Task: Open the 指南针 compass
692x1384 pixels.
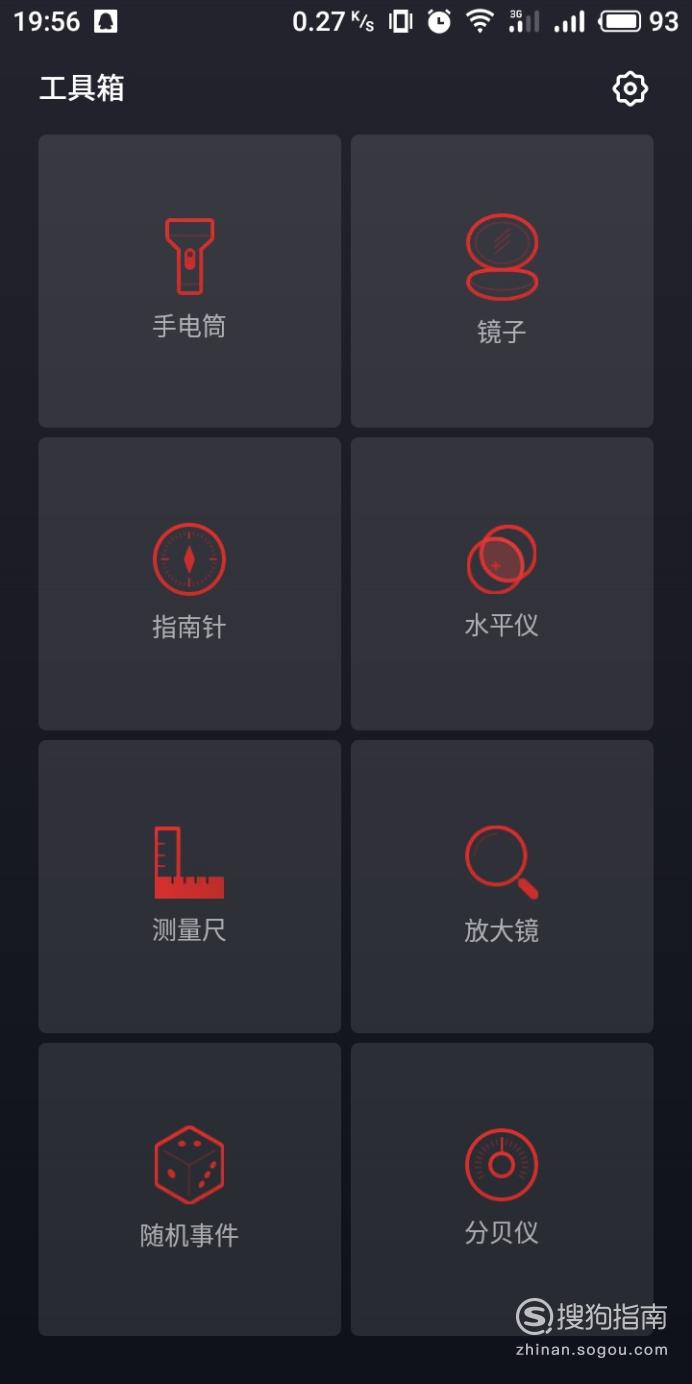Action: pos(190,584)
